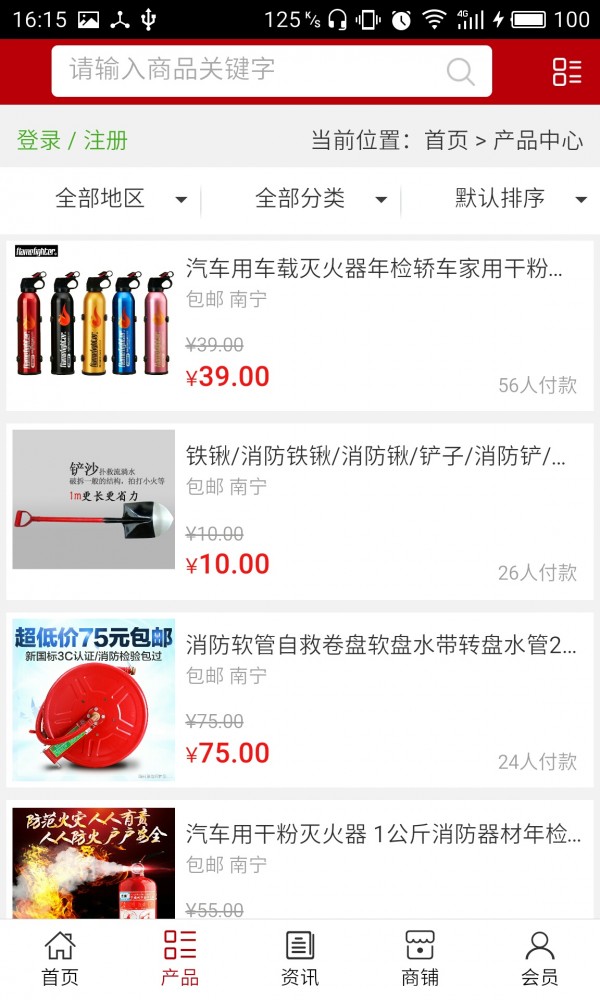The image size is (600, 1000).
Task: Switch to the 资讯 news tab
Action: (x=300, y=958)
